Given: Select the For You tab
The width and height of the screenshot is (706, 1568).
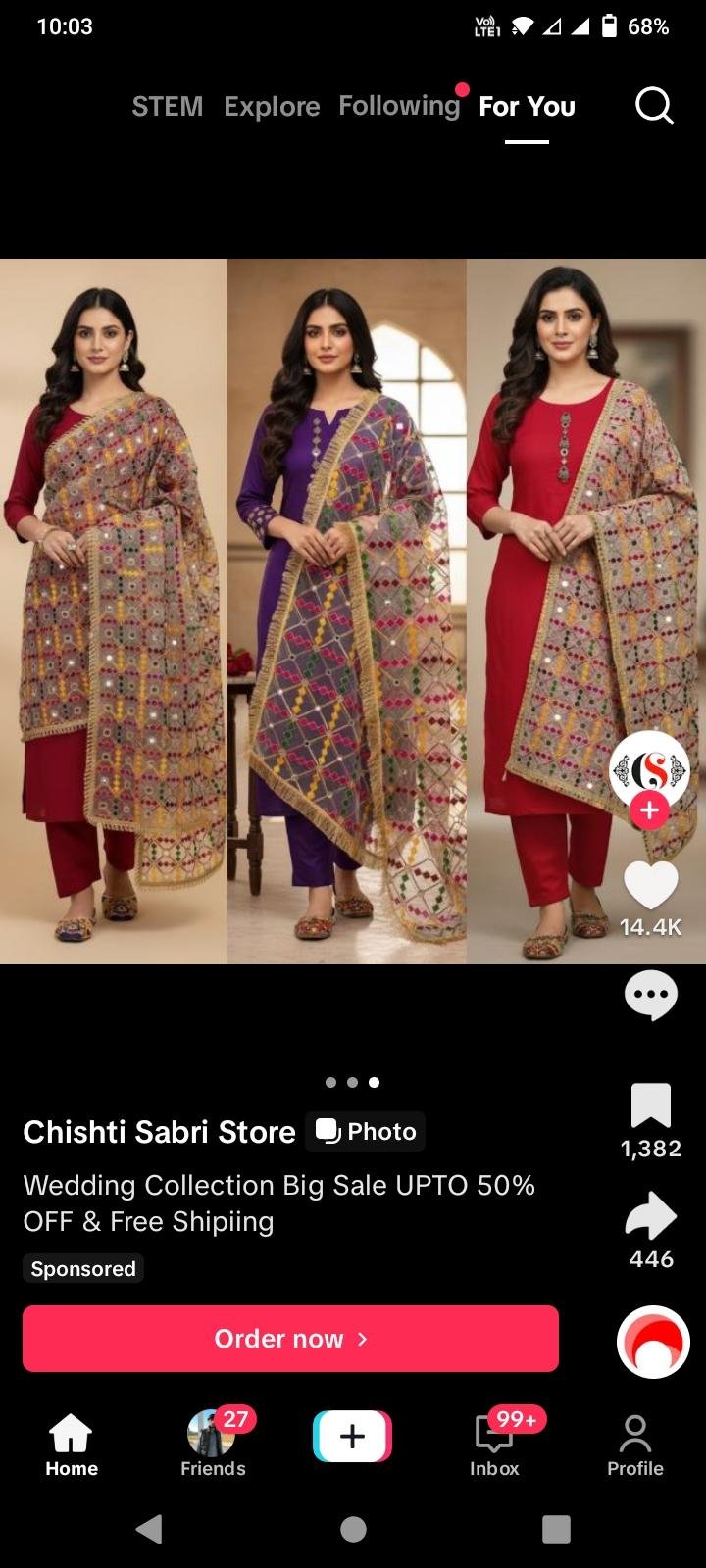Looking at the screenshot, I should [527, 106].
